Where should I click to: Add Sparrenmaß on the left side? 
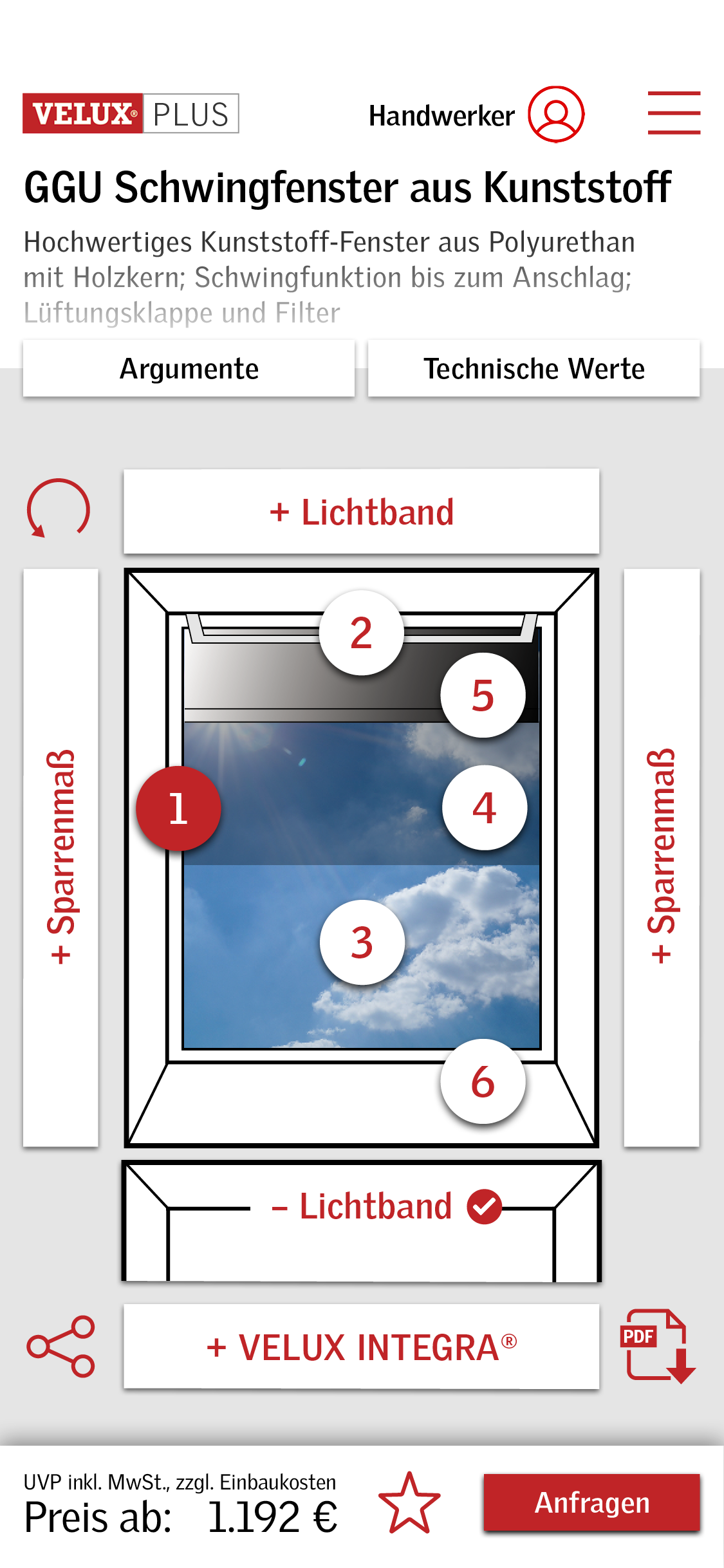coord(61,857)
